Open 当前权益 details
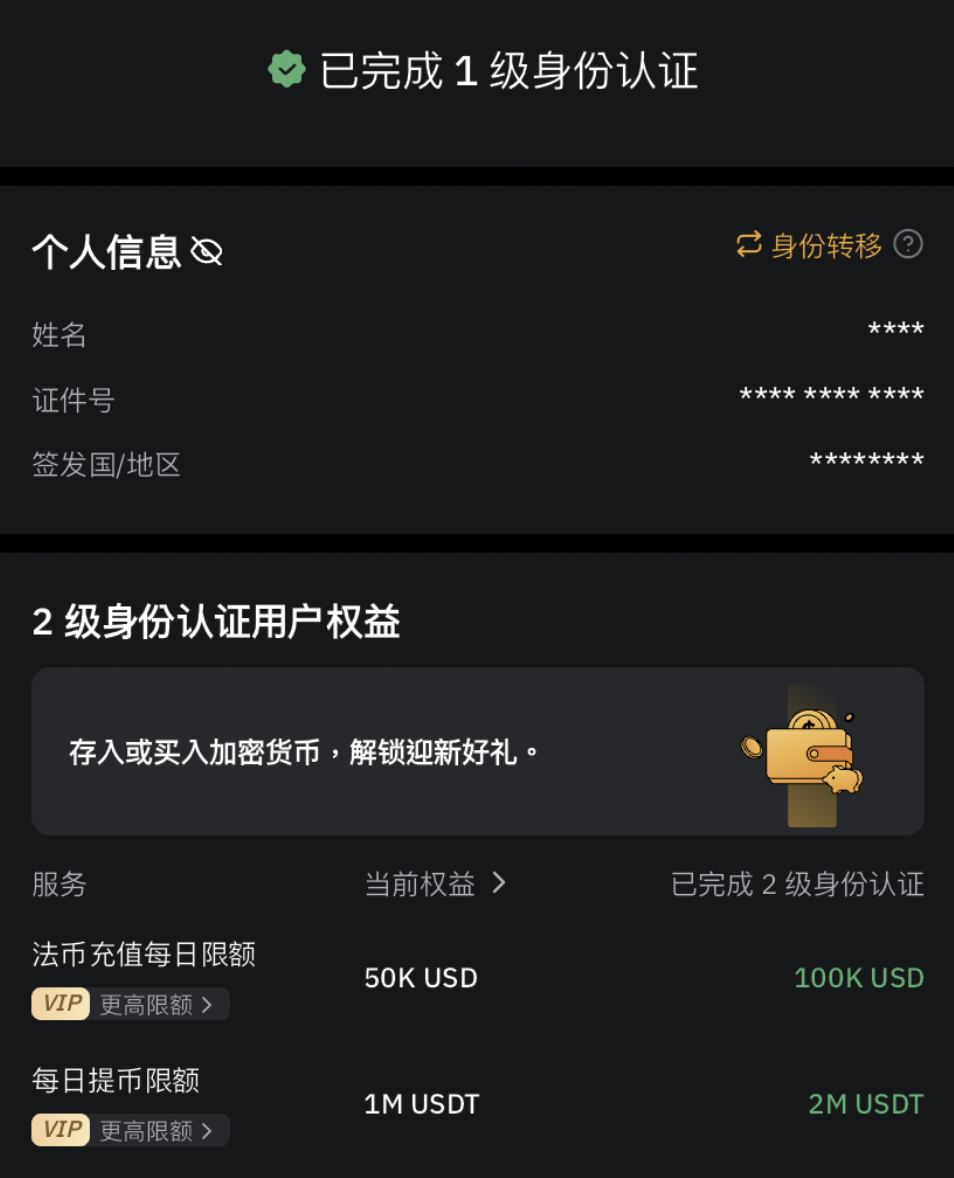954x1178 pixels. (x=435, y=884)
